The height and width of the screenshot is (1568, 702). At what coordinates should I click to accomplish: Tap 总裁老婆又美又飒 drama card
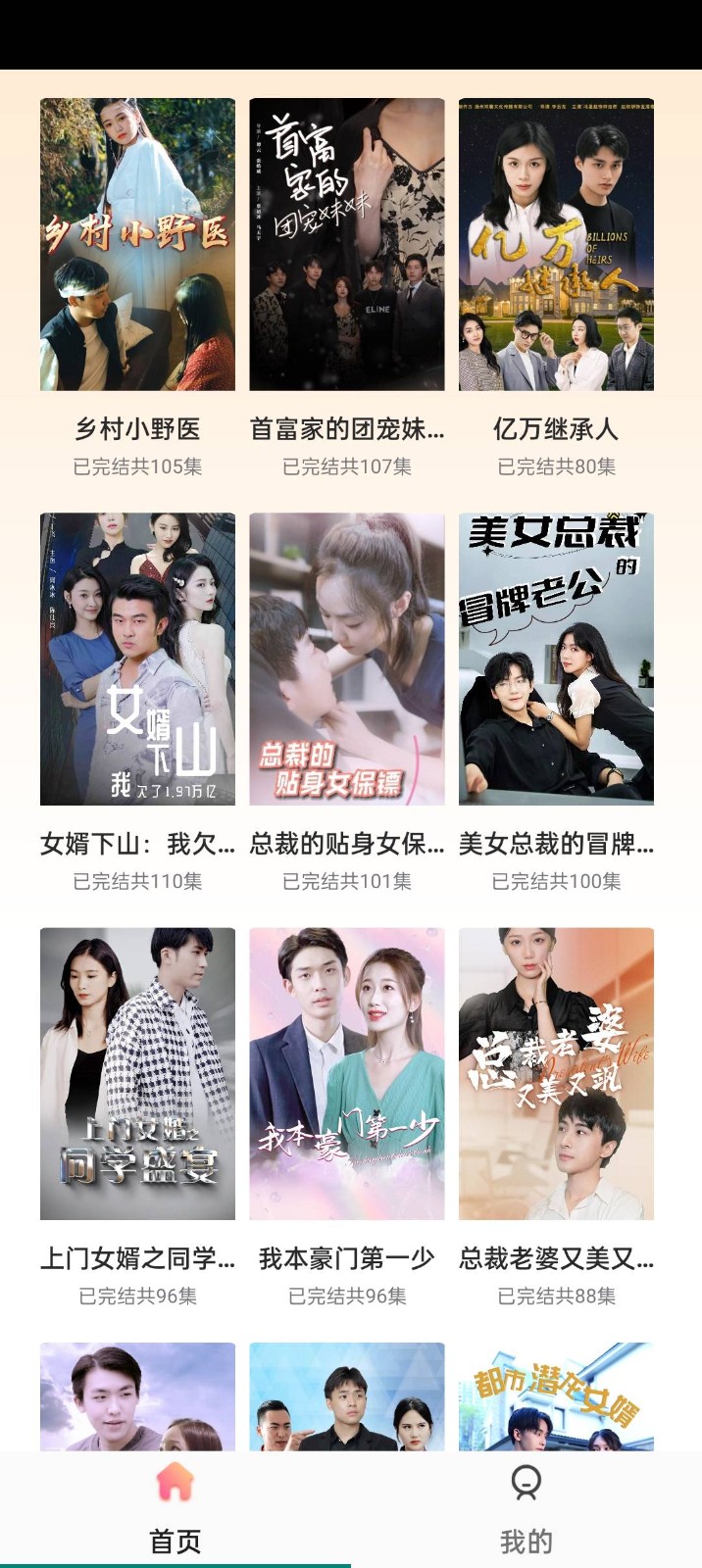(x=556, y=1073)
